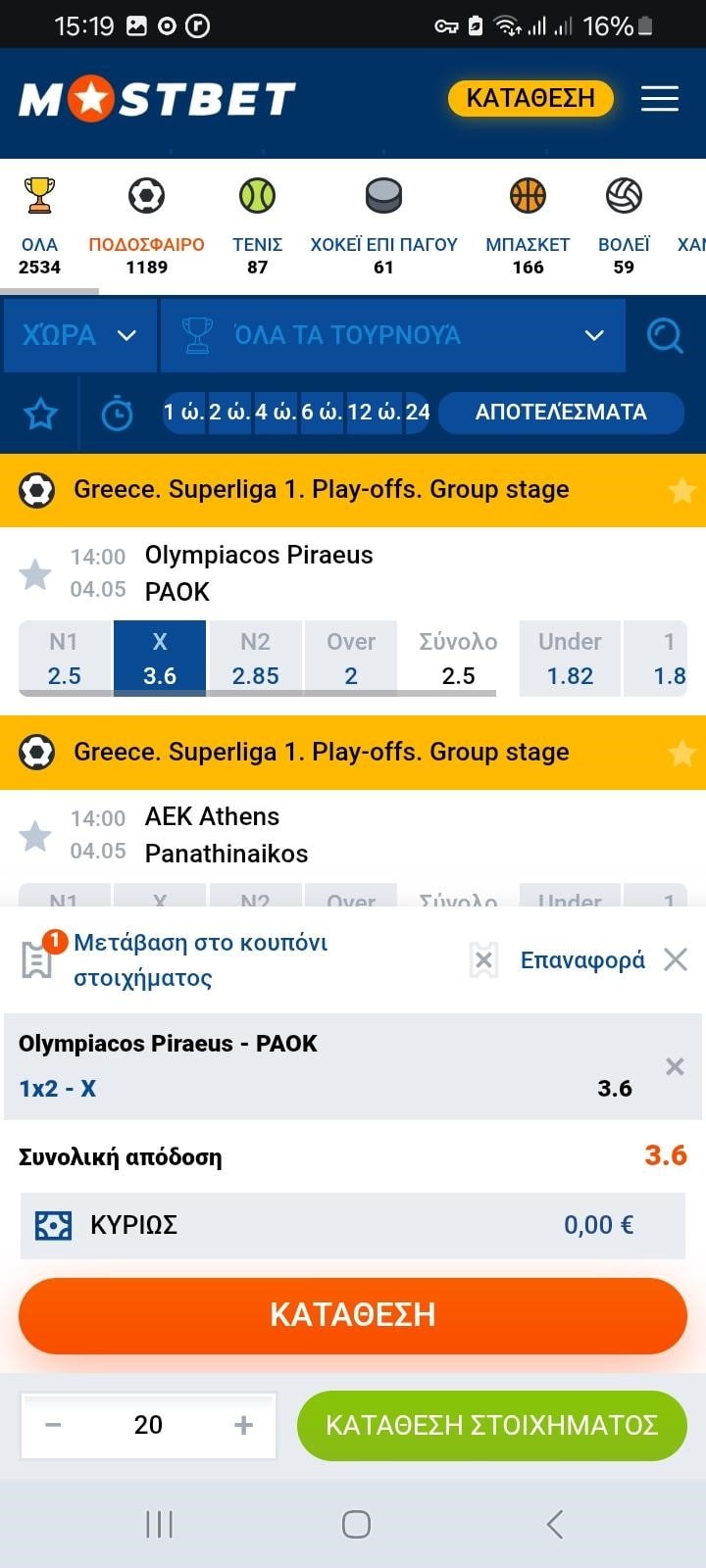Open the search magnifier icon
This screenshot has width=706, height=1568.
(665, 335)
